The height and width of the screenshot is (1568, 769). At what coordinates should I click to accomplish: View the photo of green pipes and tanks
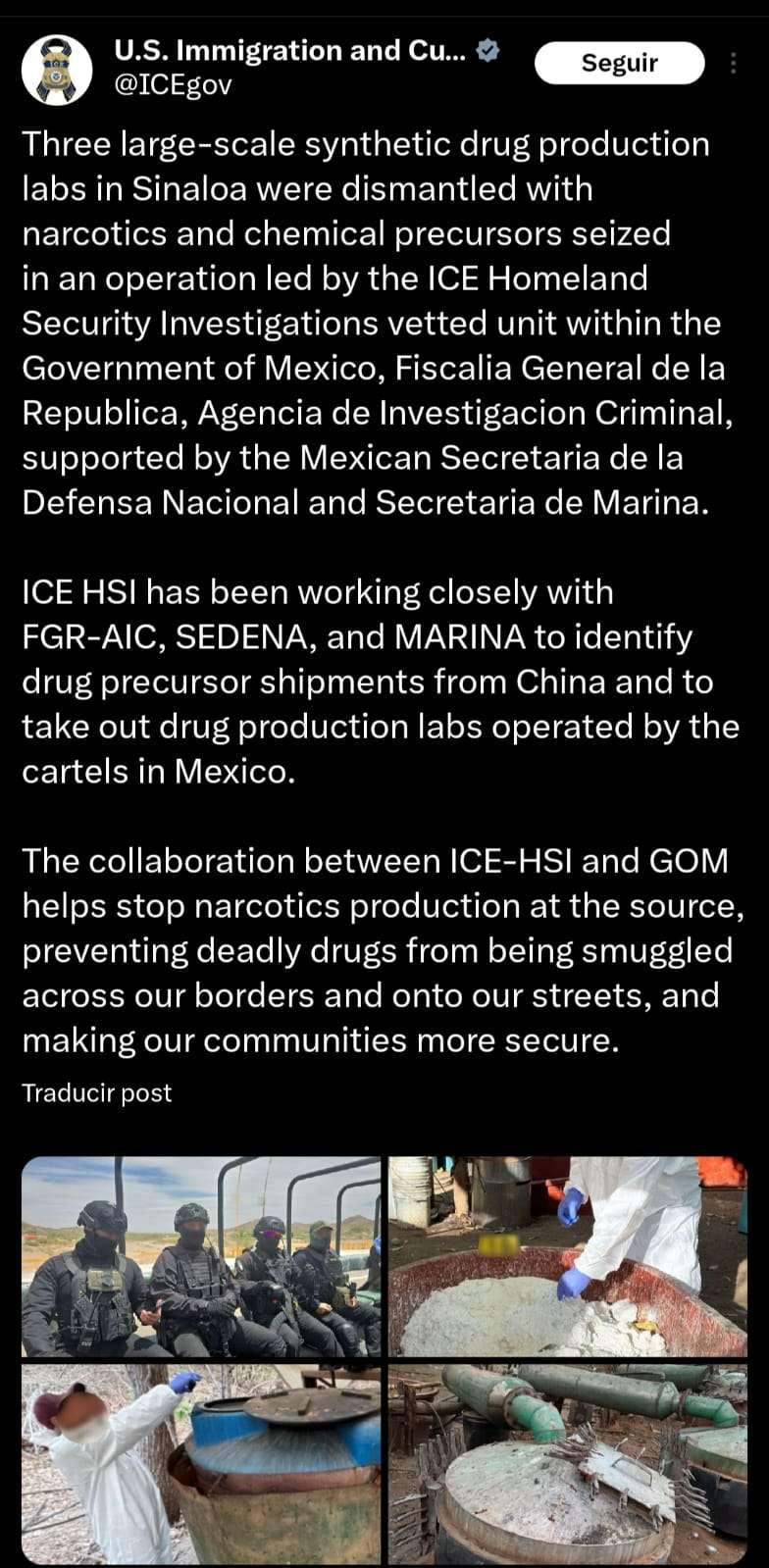point(567,1462)
